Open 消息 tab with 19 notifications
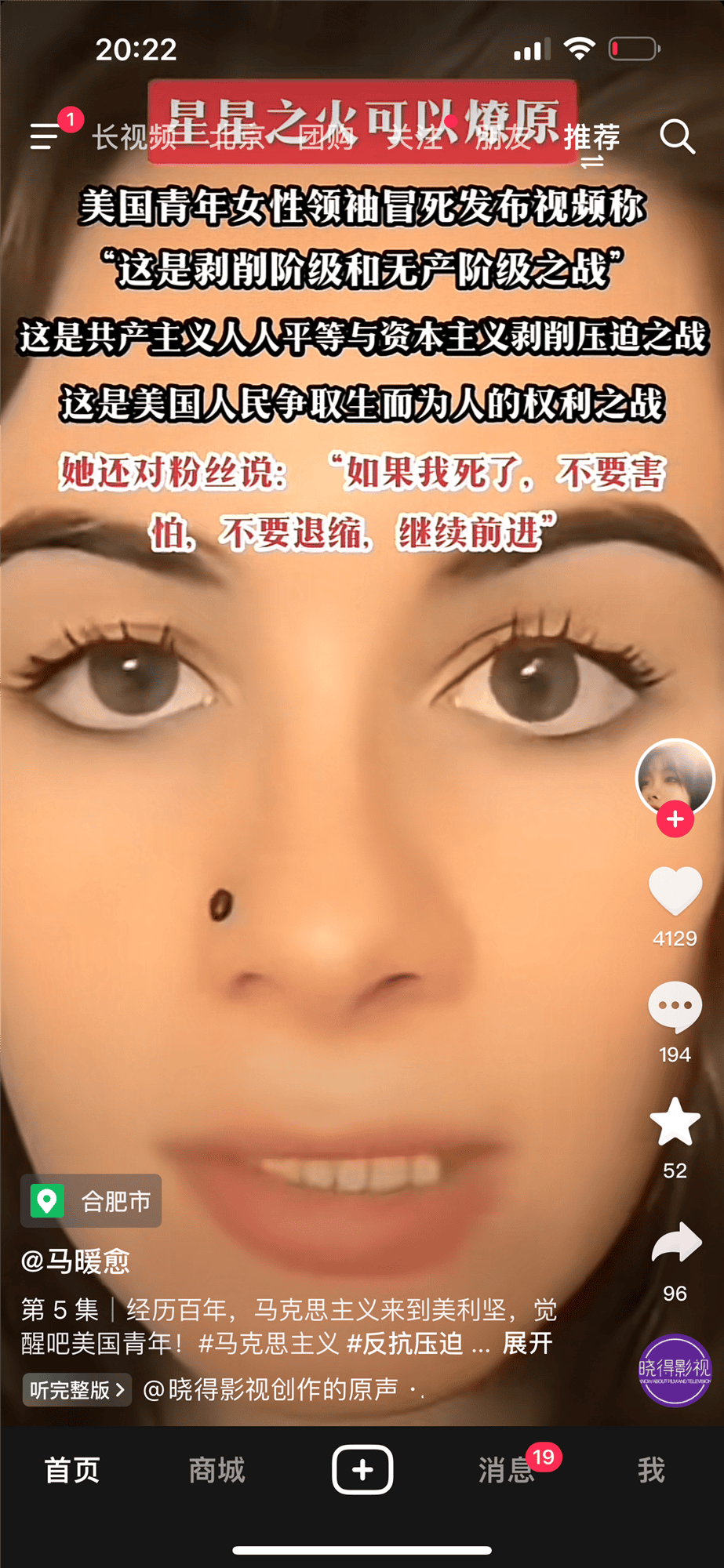Image resolution: width=724 pixels, height=1568 pixels. tap(507, 1469)
